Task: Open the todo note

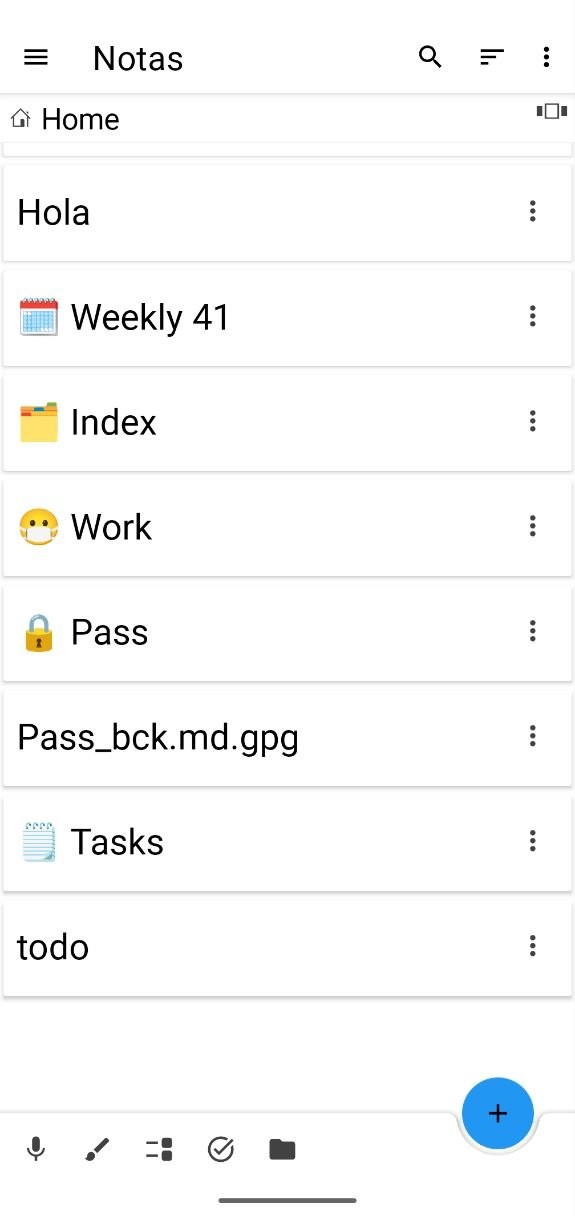Action: pyautogui.click(x=287, y=947)
